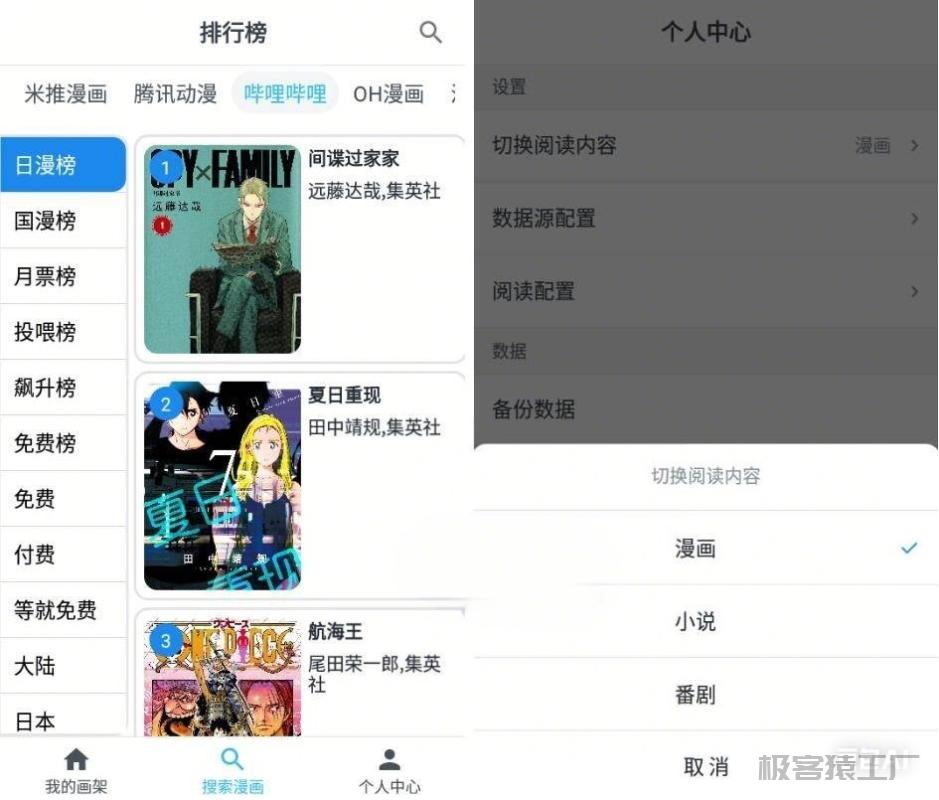
Task: Switch to the 米推漫画 source tab
Action: (x=66, y=94)
